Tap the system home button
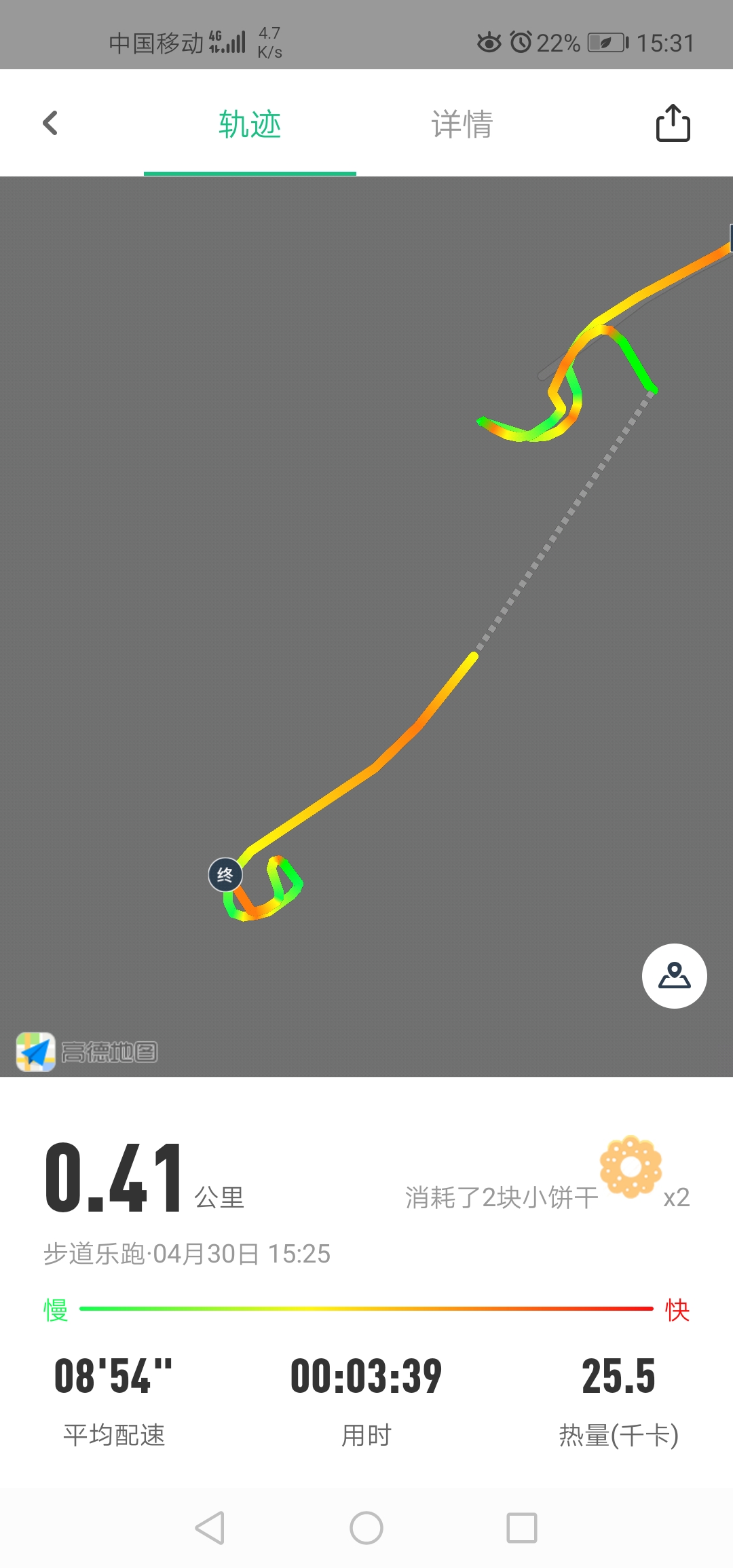 pyautogui.click(x=366, y=1528)
